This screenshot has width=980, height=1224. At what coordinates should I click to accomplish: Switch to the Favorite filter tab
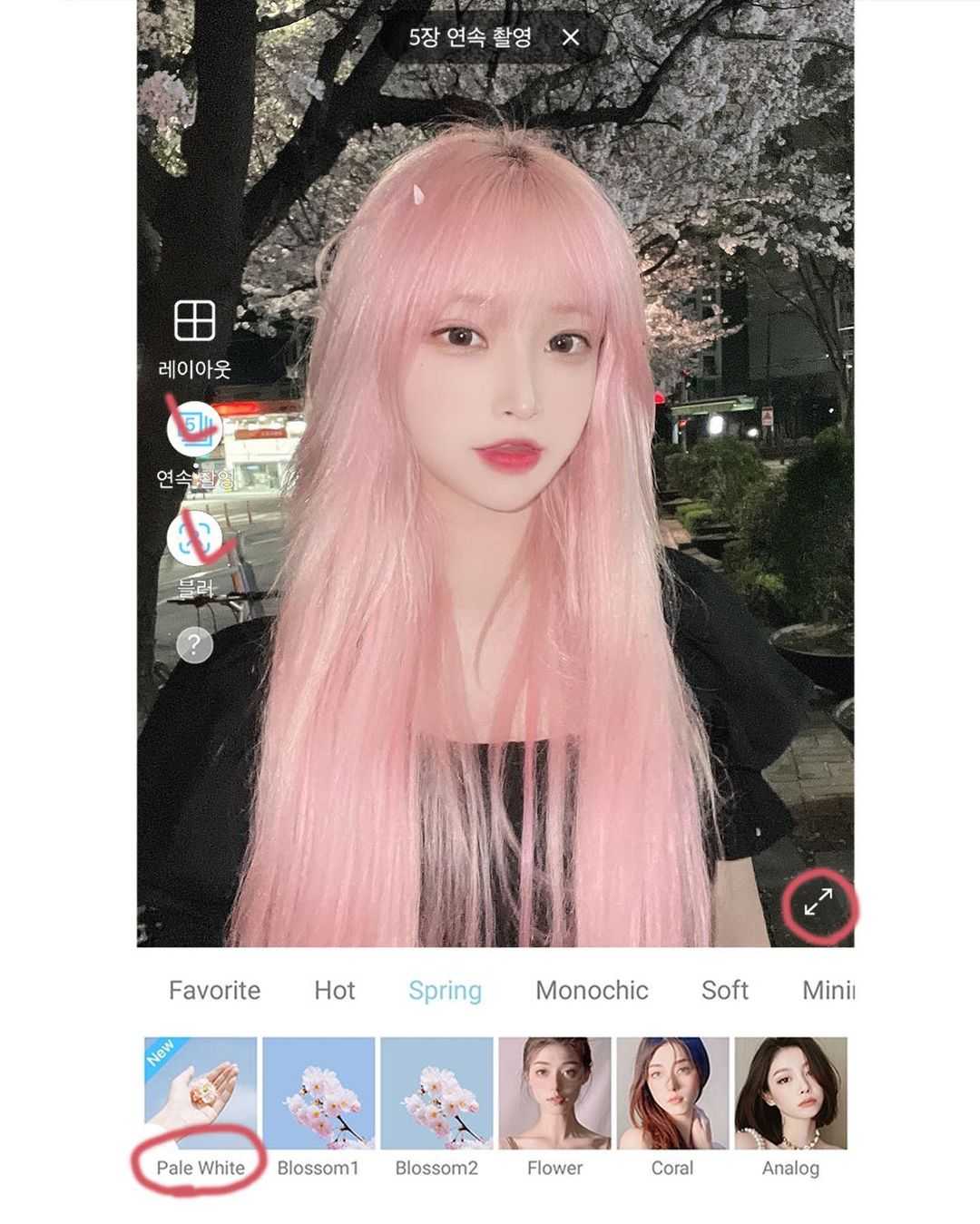point(214,990)
